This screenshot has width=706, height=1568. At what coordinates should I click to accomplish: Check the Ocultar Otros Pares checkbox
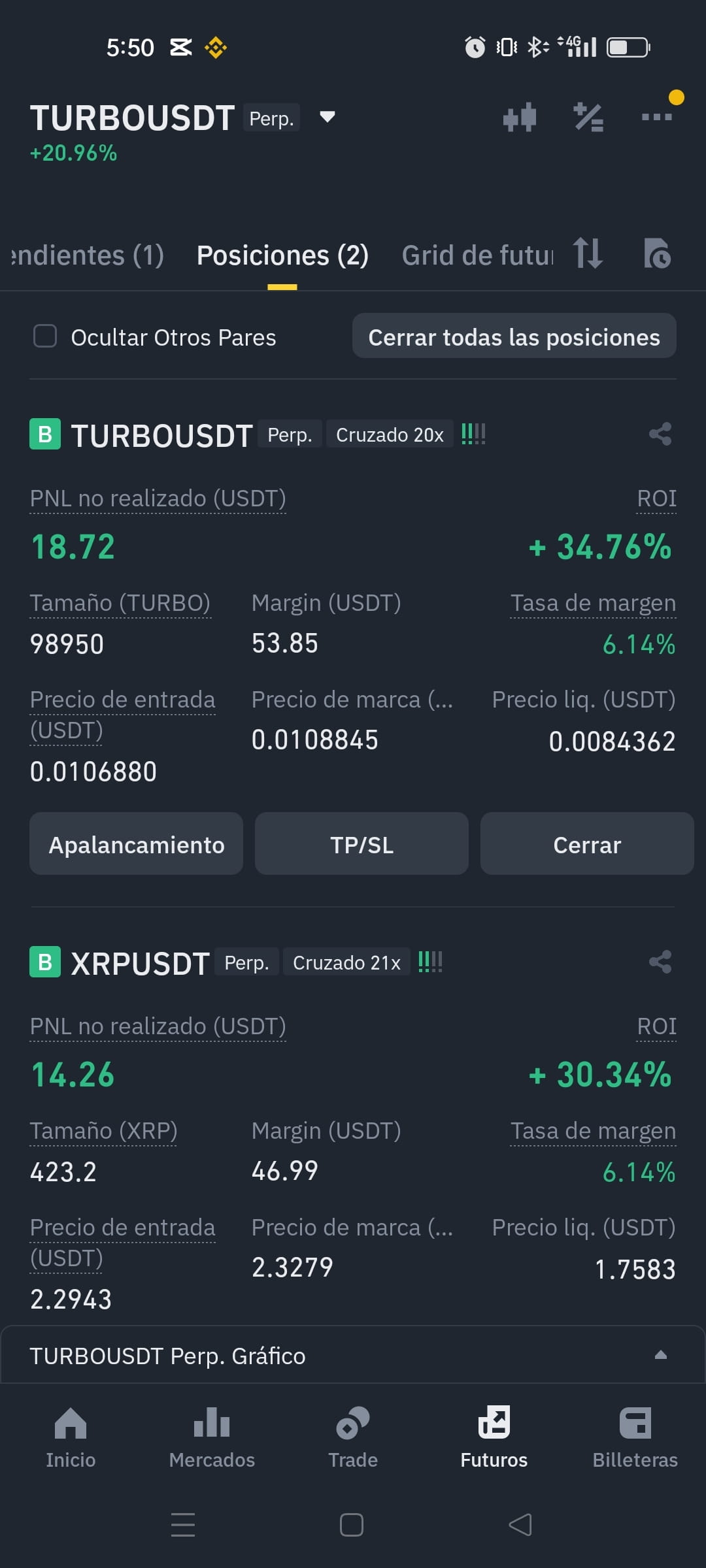[45, 336]
